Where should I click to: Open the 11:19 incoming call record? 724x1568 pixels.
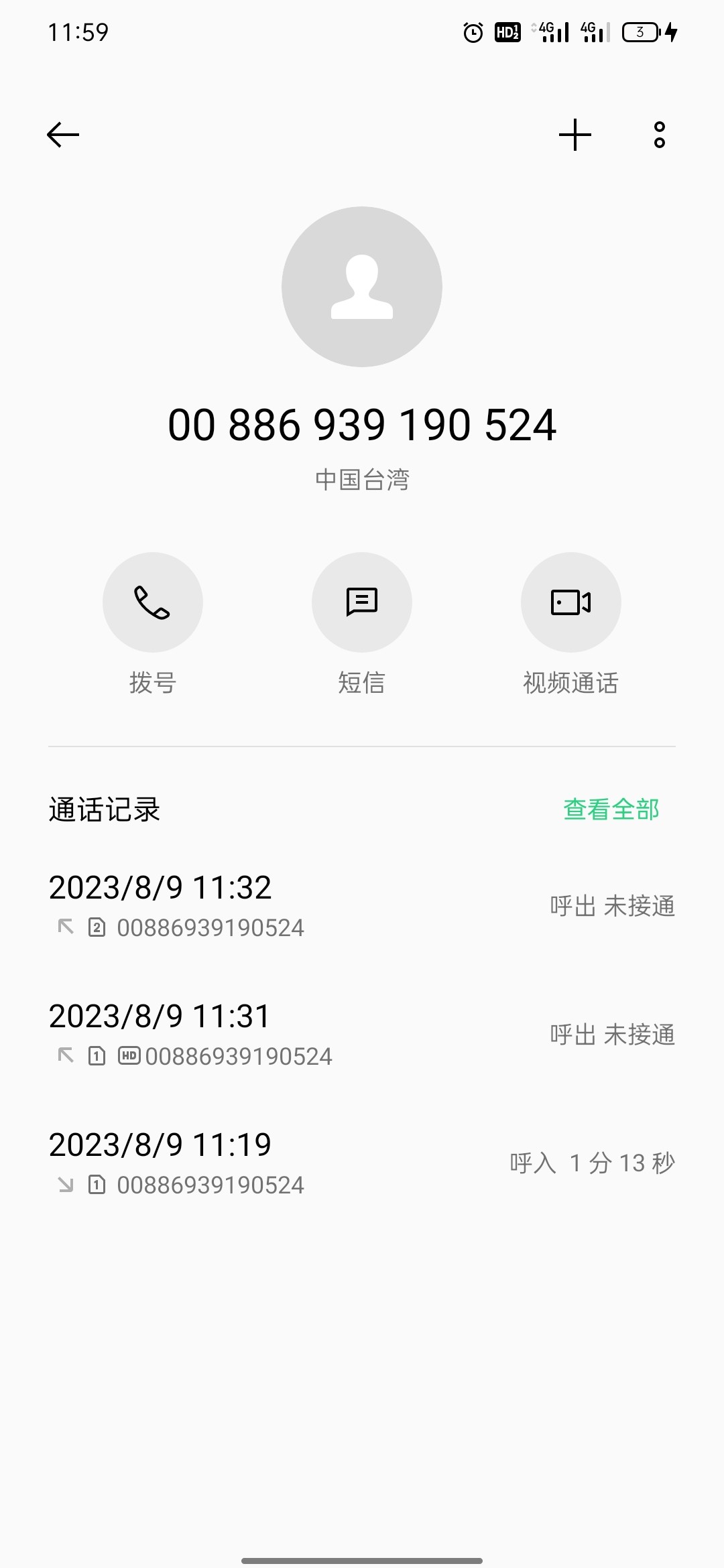(362, 1163)
